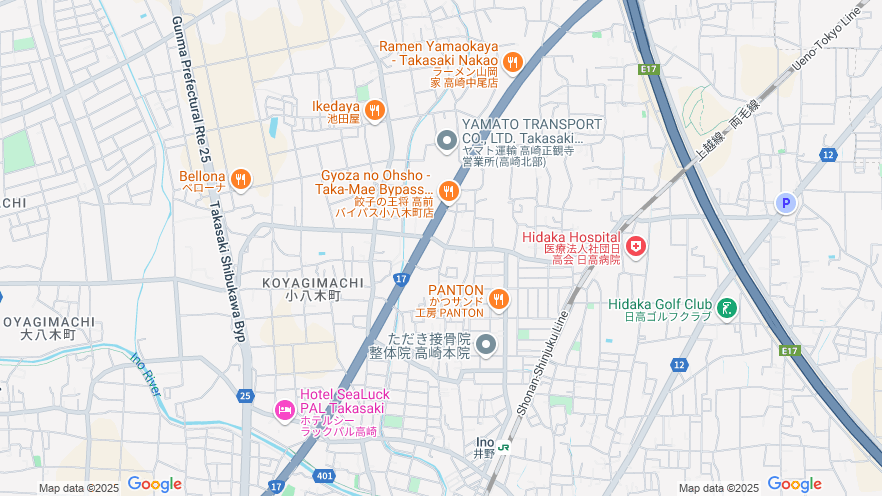Select the Gyoza no Ohsho Taka-Mae Bypass pin
This screenshot has width=882, height=496.
(x=449, y=191)
